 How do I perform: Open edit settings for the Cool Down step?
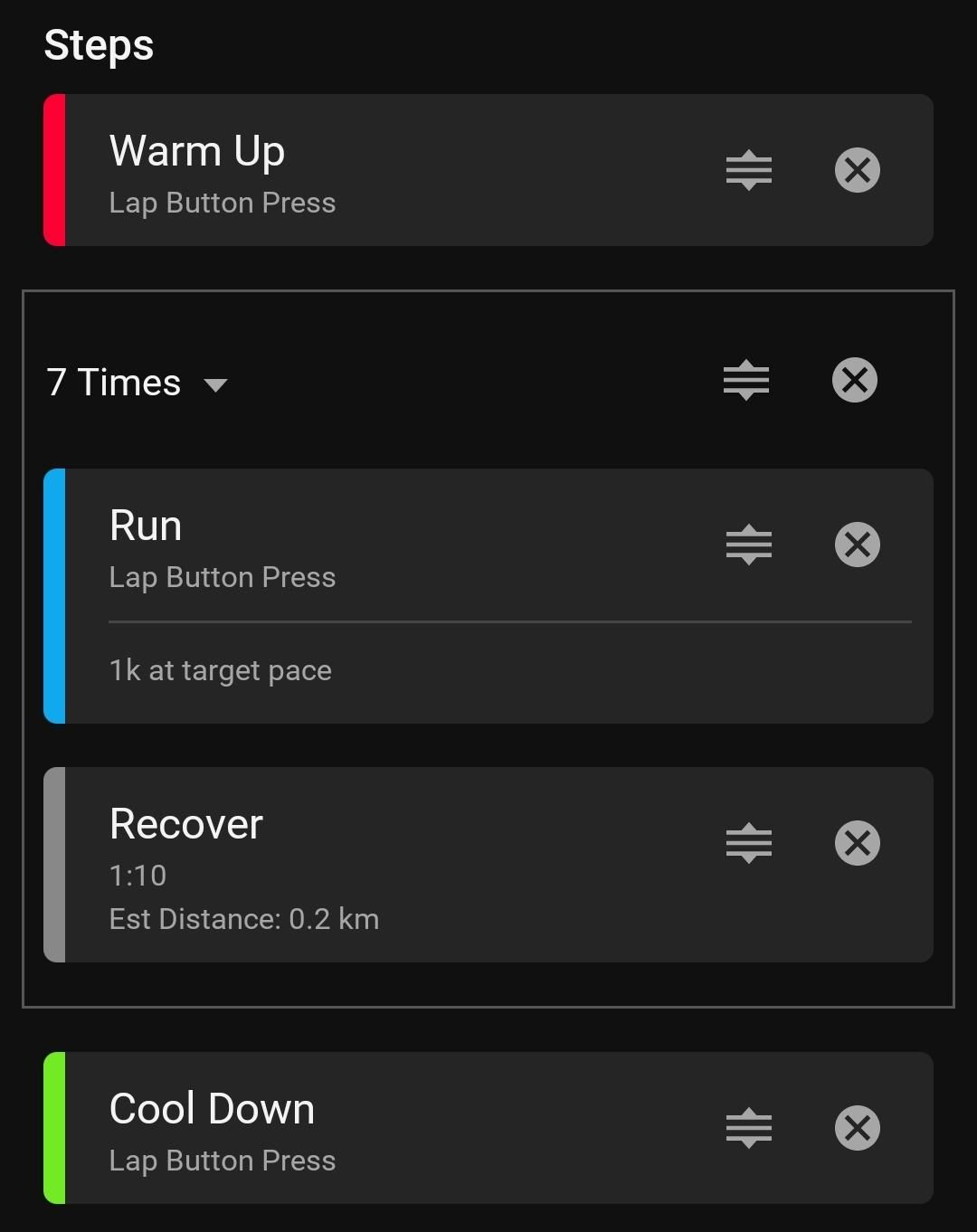pos(749,1127)
